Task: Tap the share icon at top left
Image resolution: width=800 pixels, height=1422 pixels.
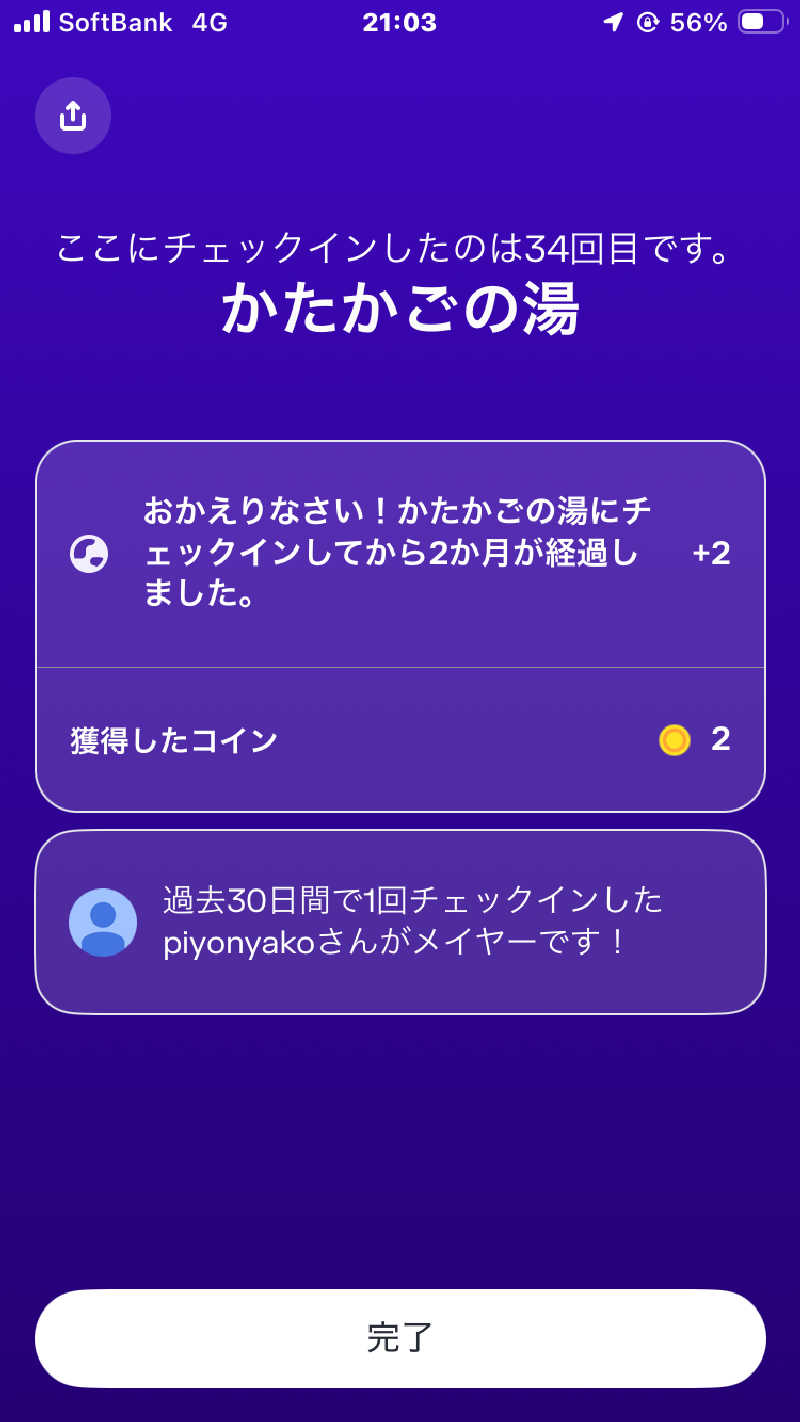Action: (x=72, y=115)
